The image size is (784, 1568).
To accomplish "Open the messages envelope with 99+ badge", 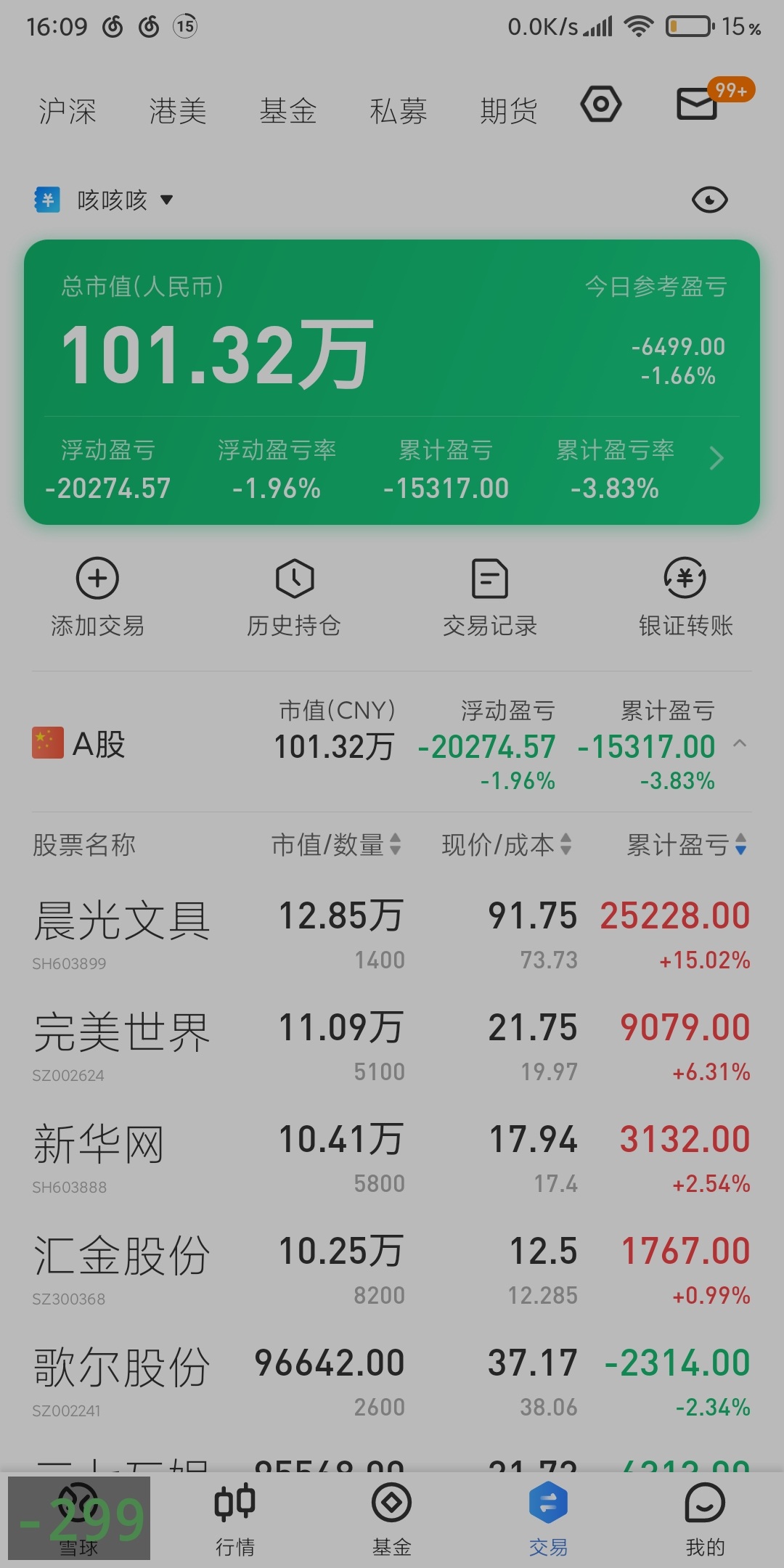I will coord(697,104).
